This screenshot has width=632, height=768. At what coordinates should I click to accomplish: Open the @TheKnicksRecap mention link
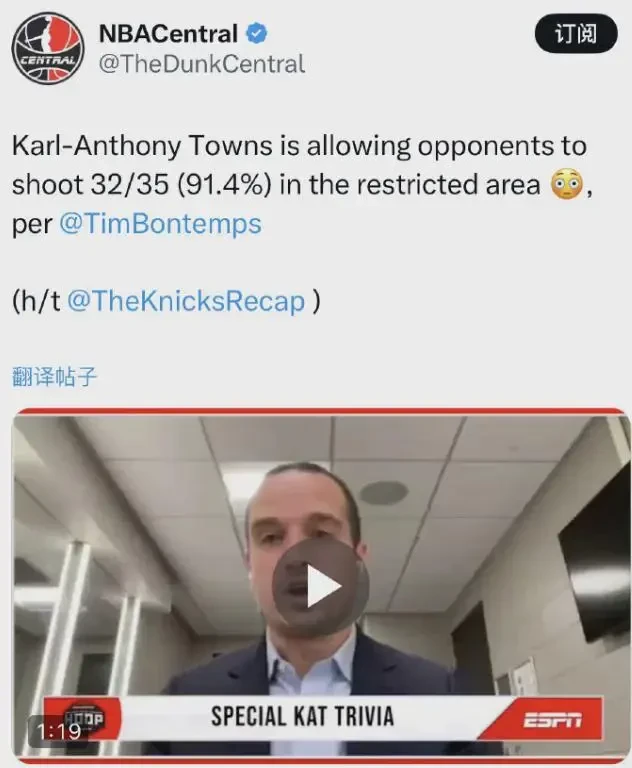click(186, 301)
